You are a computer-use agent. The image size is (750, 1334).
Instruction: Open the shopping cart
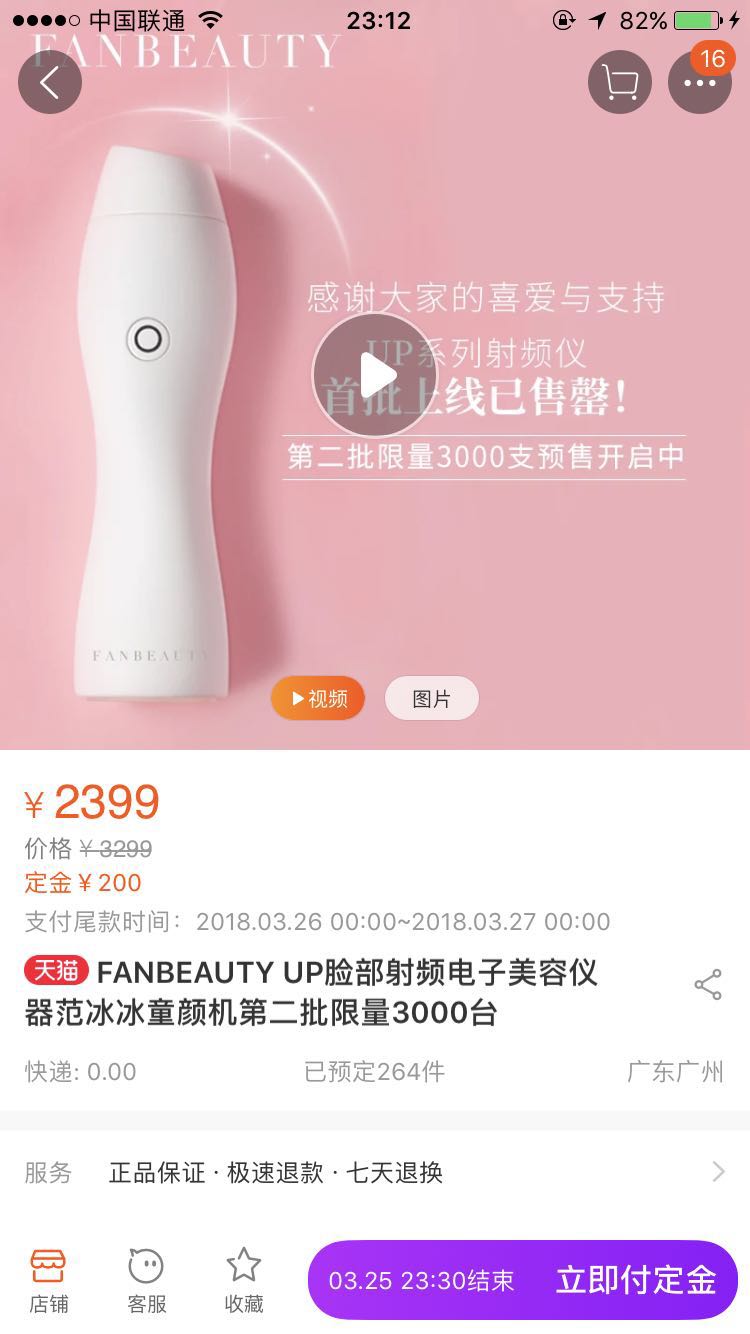619,82
